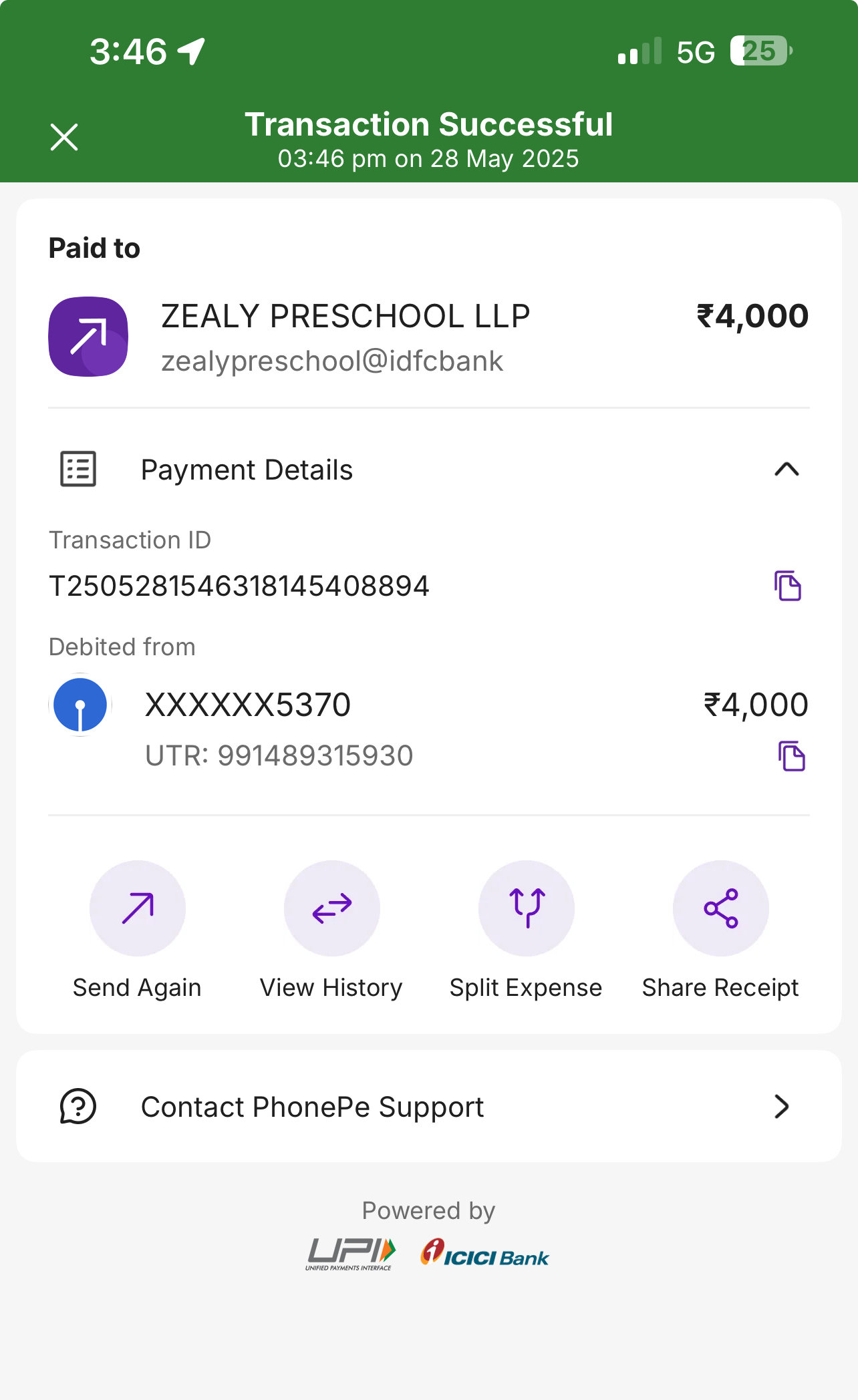858x1400 pixels.
Task: Copy the Transaction ID
Action: [788, 586]
